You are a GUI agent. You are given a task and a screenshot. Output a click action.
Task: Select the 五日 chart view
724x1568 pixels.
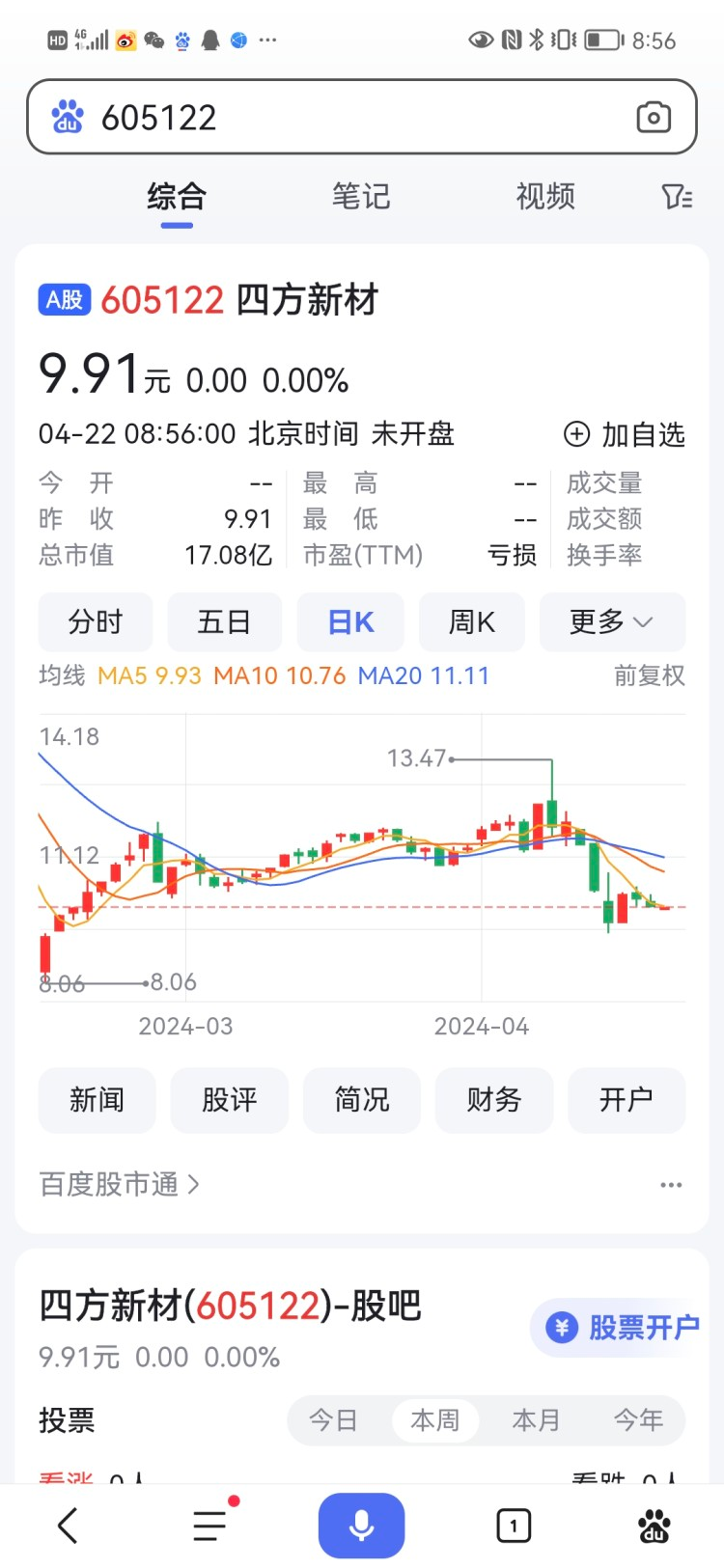tap(225, 622)
